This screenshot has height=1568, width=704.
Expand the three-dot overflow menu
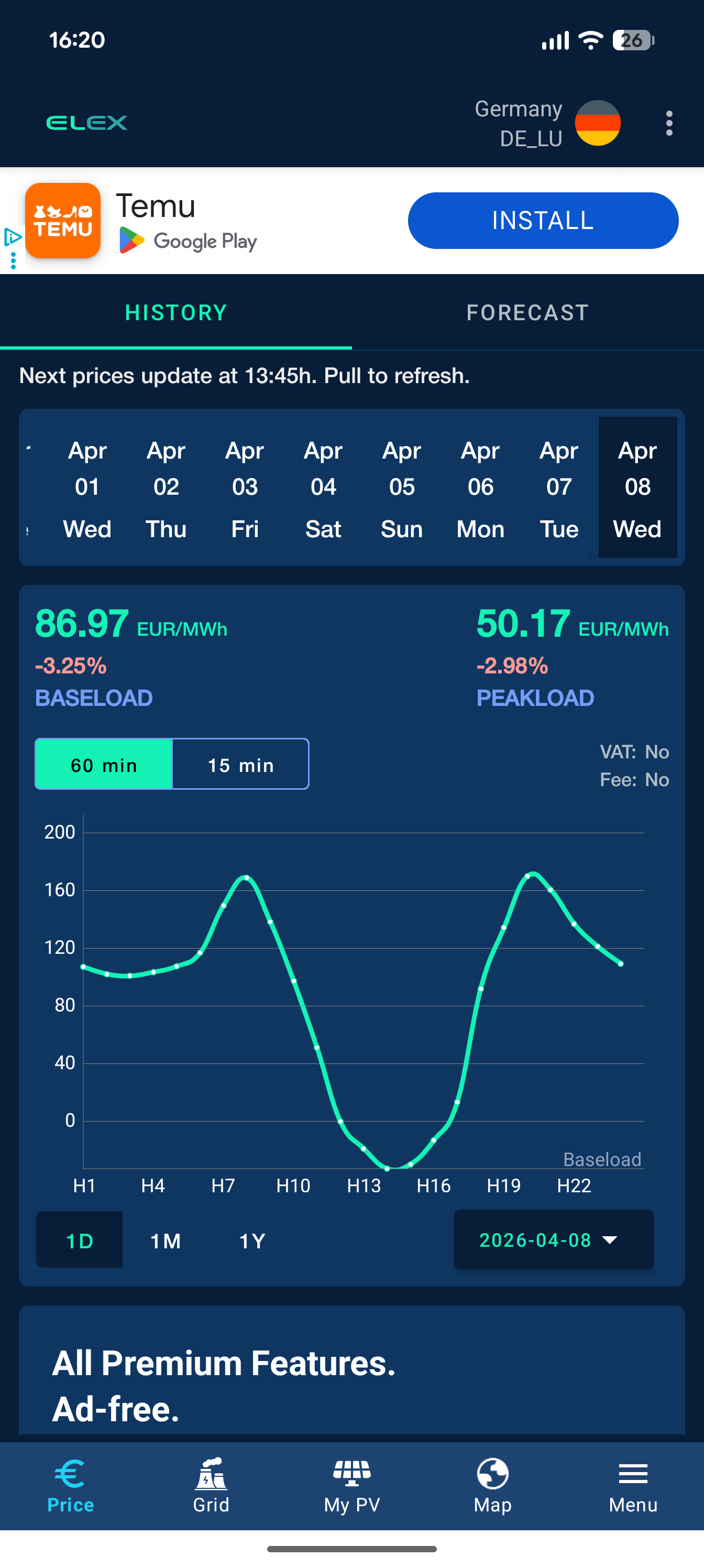pos(669,124)
